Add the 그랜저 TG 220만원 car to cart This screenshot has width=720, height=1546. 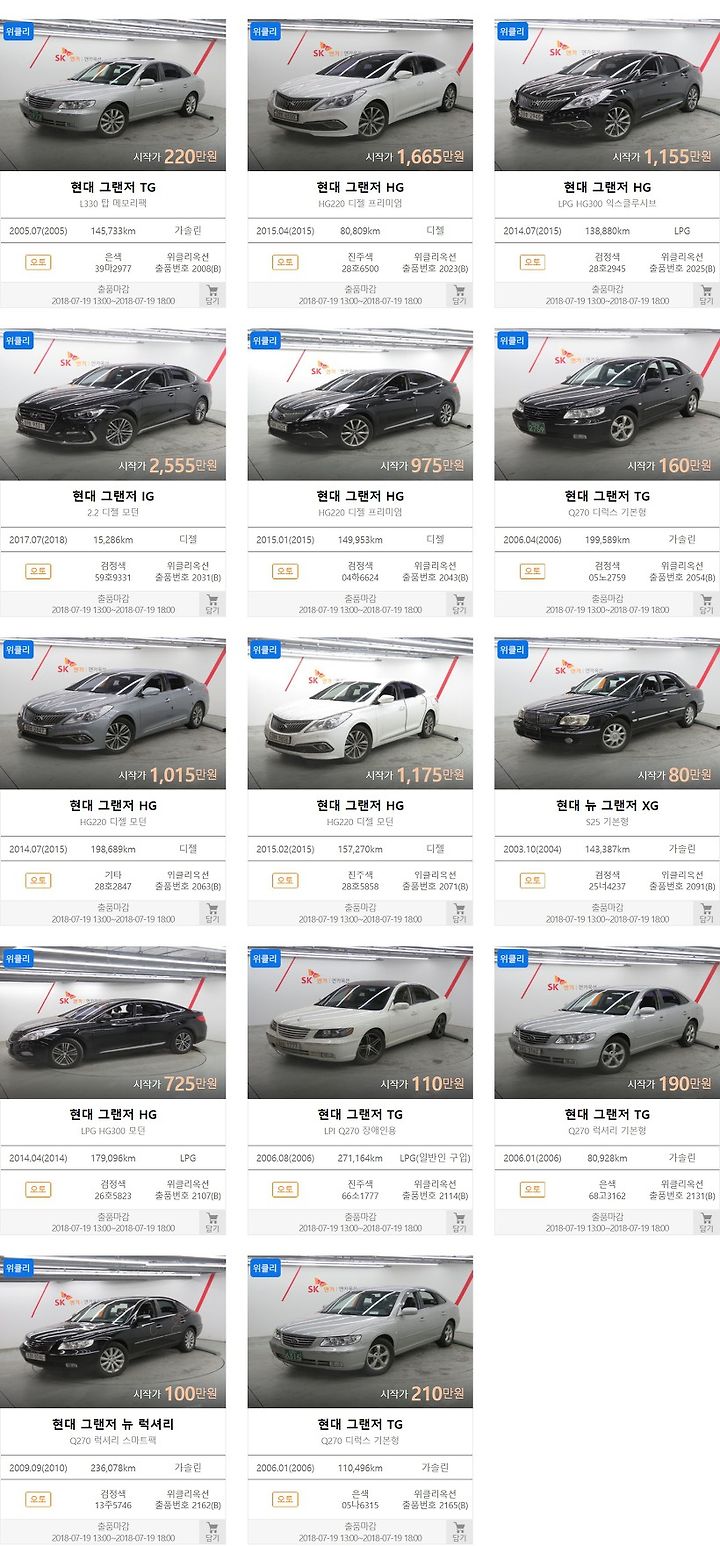(212, 295)
